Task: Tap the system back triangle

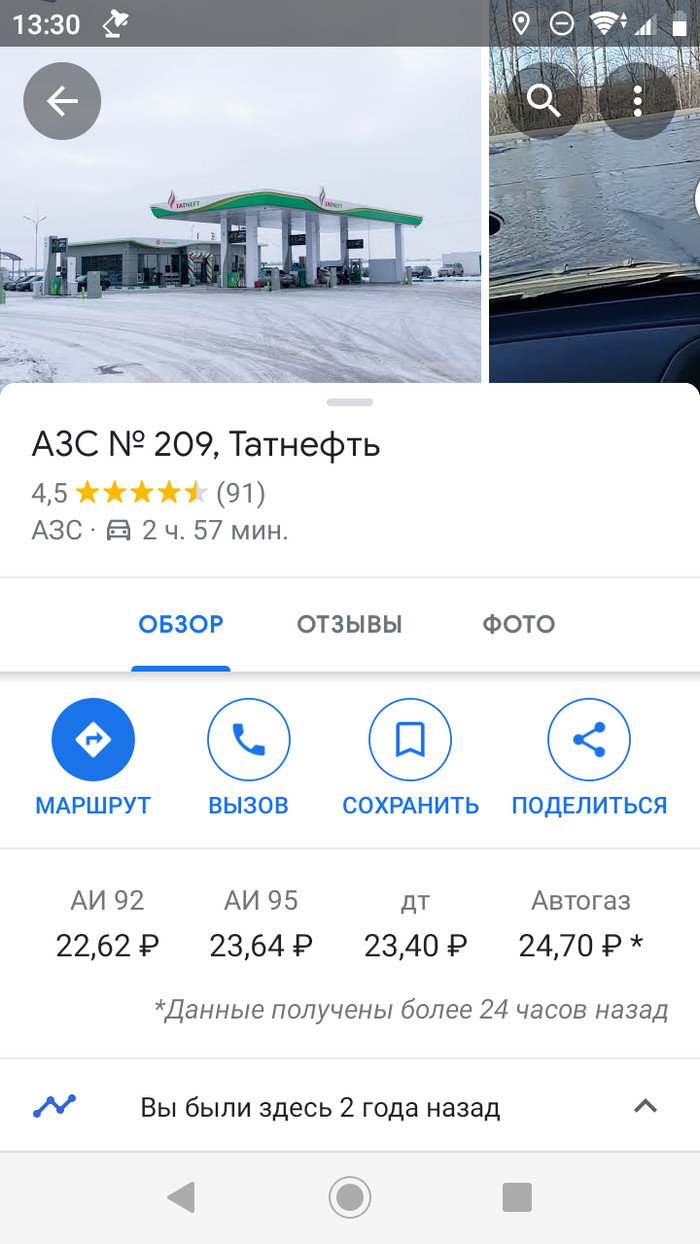Action: 181,1197
